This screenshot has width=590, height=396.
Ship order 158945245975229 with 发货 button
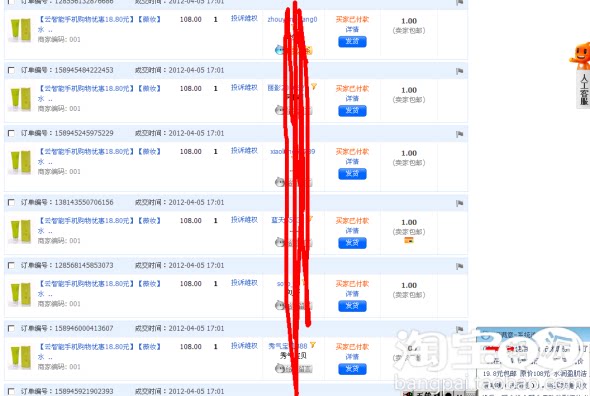click(352, 174)
